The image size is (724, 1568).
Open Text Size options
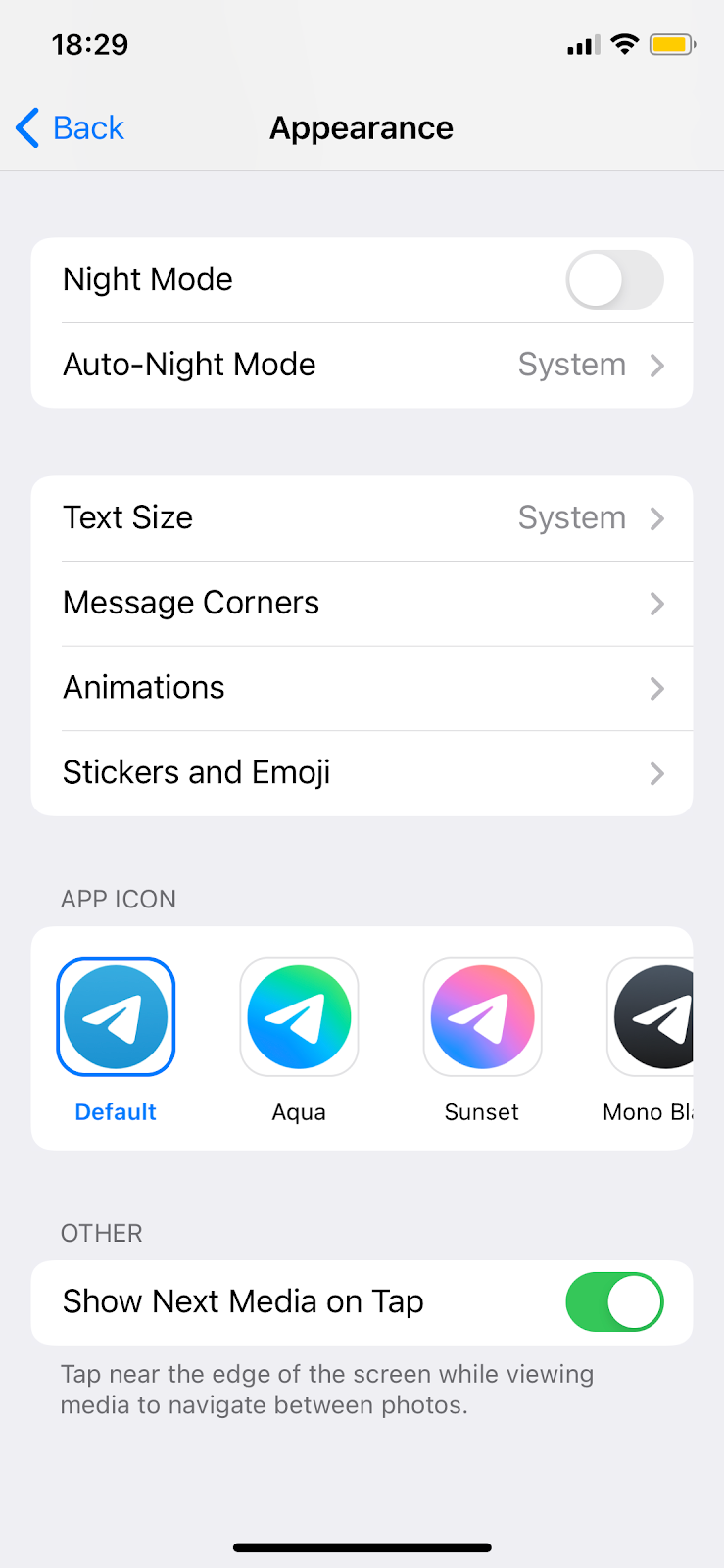[x=362, y=517]
